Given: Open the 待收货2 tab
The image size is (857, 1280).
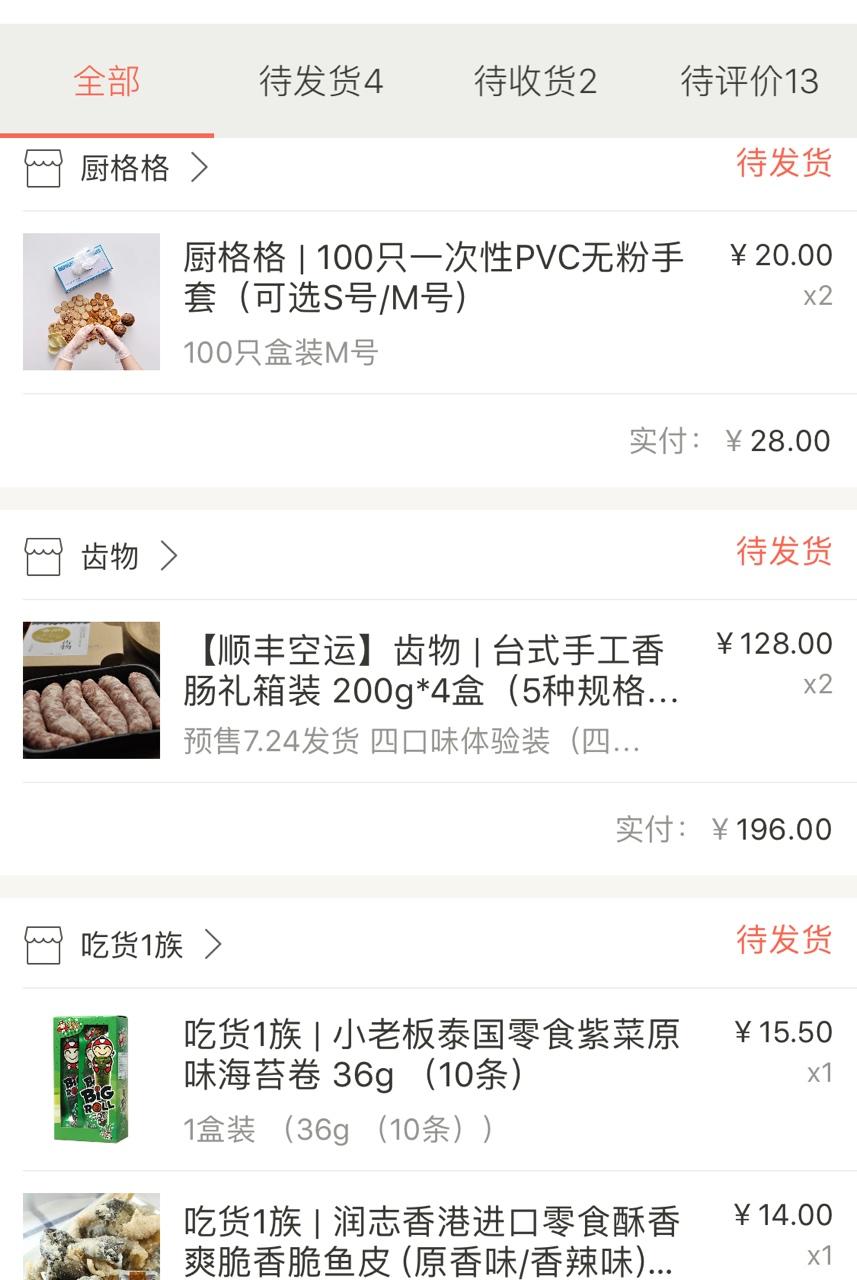Looking at the screenshot, I should 535,81.
